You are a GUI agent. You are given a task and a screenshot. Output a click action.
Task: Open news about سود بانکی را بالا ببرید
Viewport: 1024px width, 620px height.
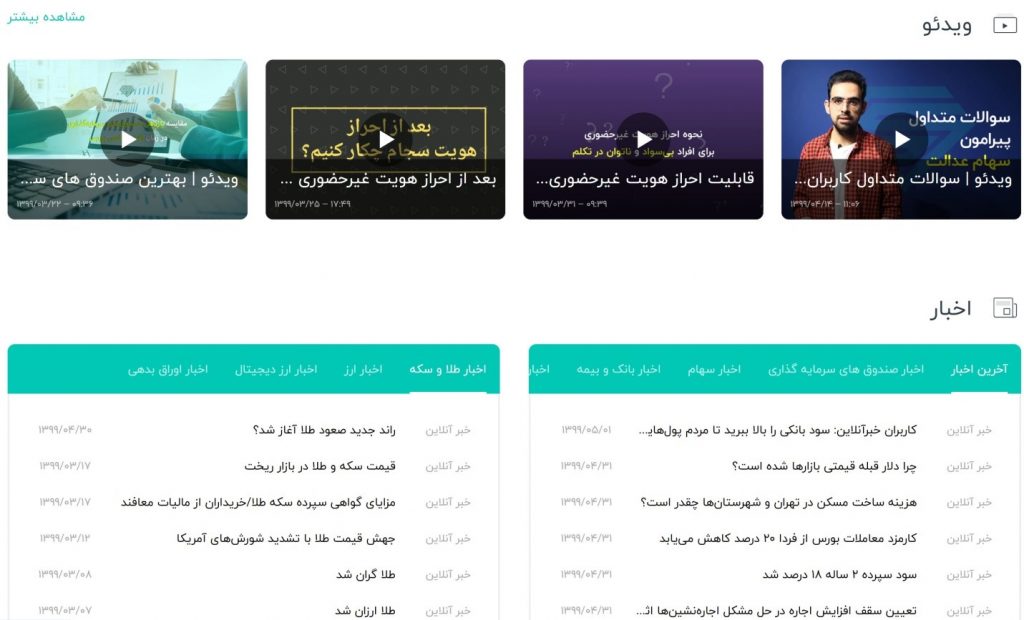(x=777, y=430)
